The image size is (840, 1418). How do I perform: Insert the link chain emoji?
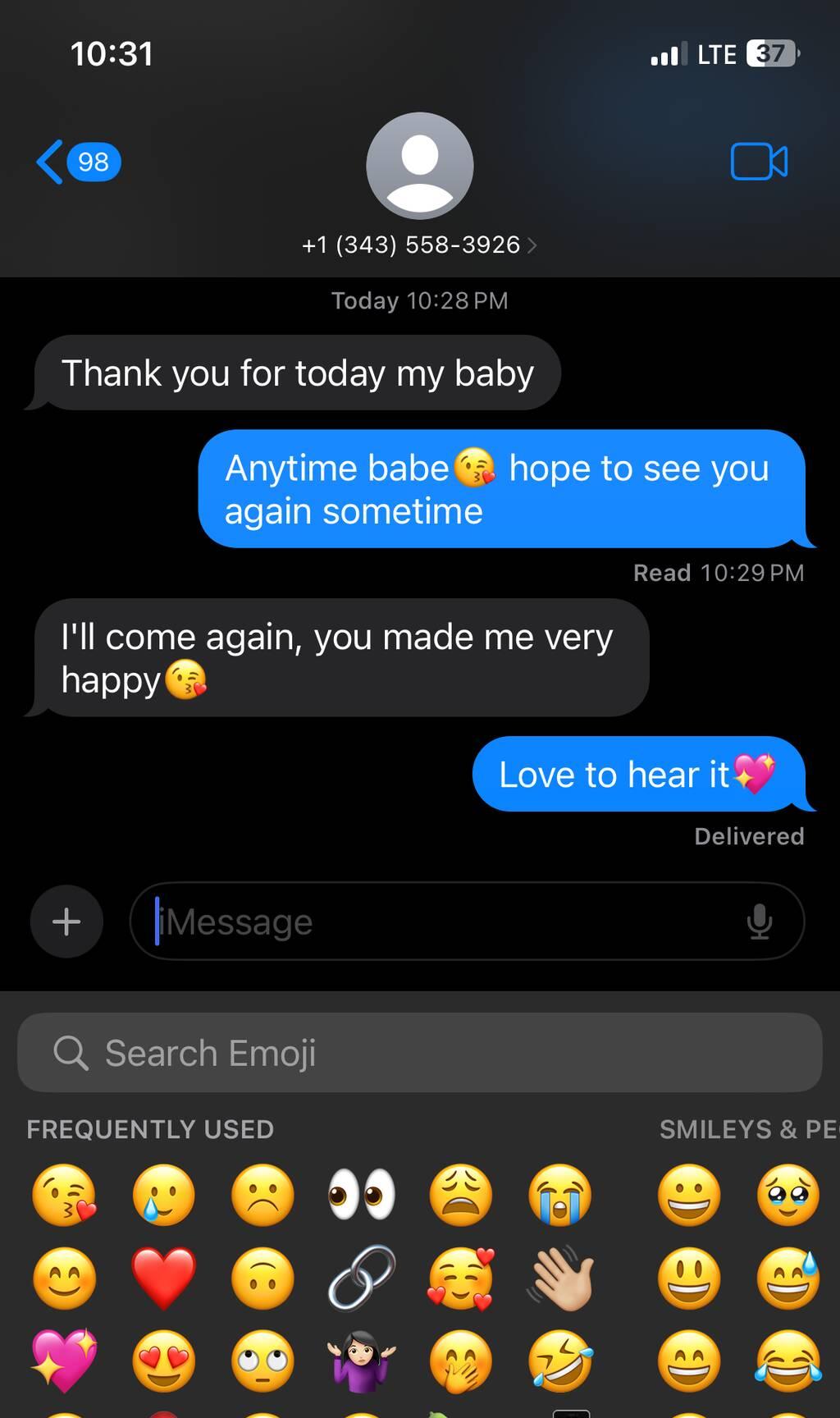[361, 1278]
